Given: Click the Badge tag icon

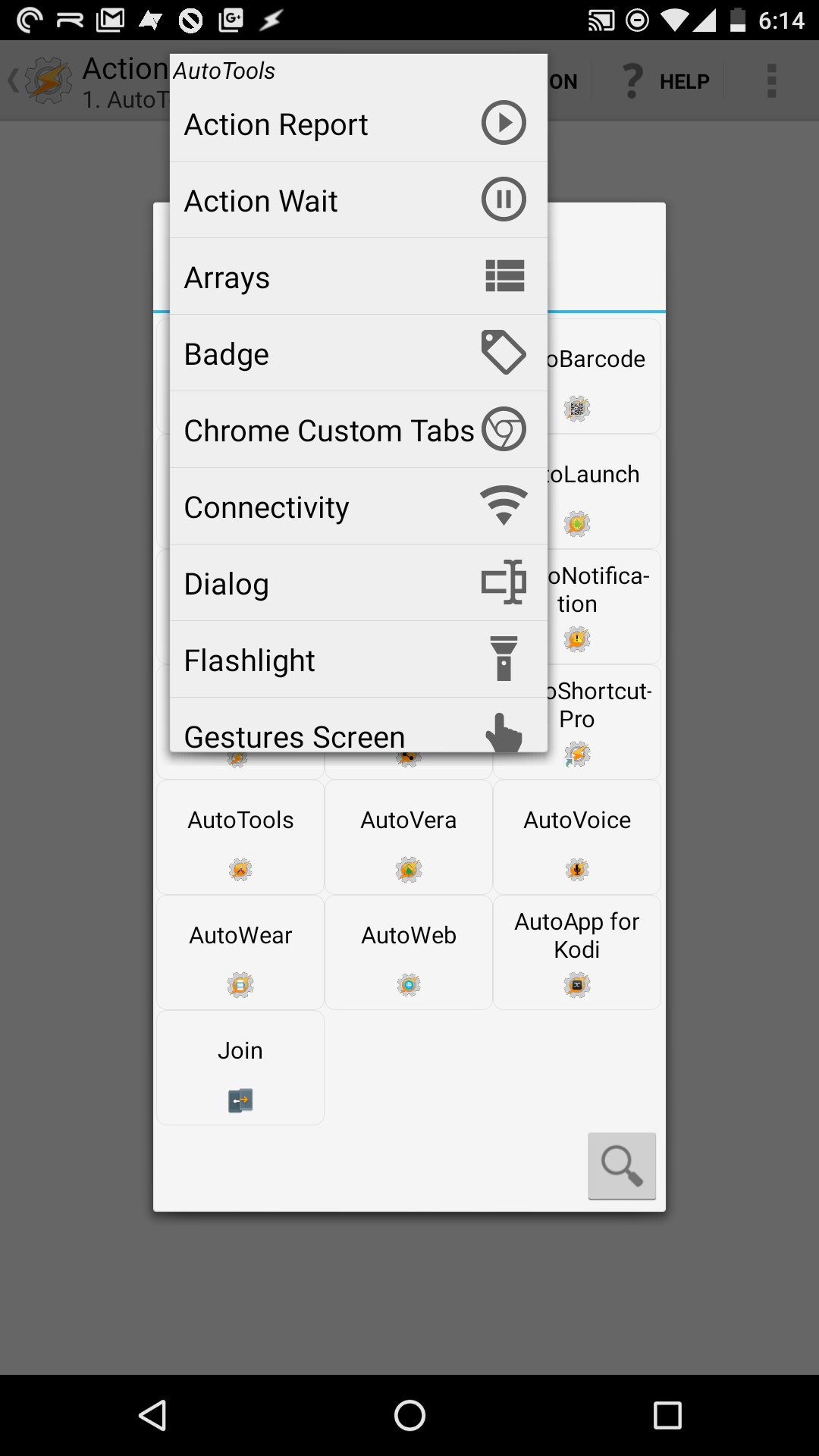Looking at the screenshot, I should (503, 352).
